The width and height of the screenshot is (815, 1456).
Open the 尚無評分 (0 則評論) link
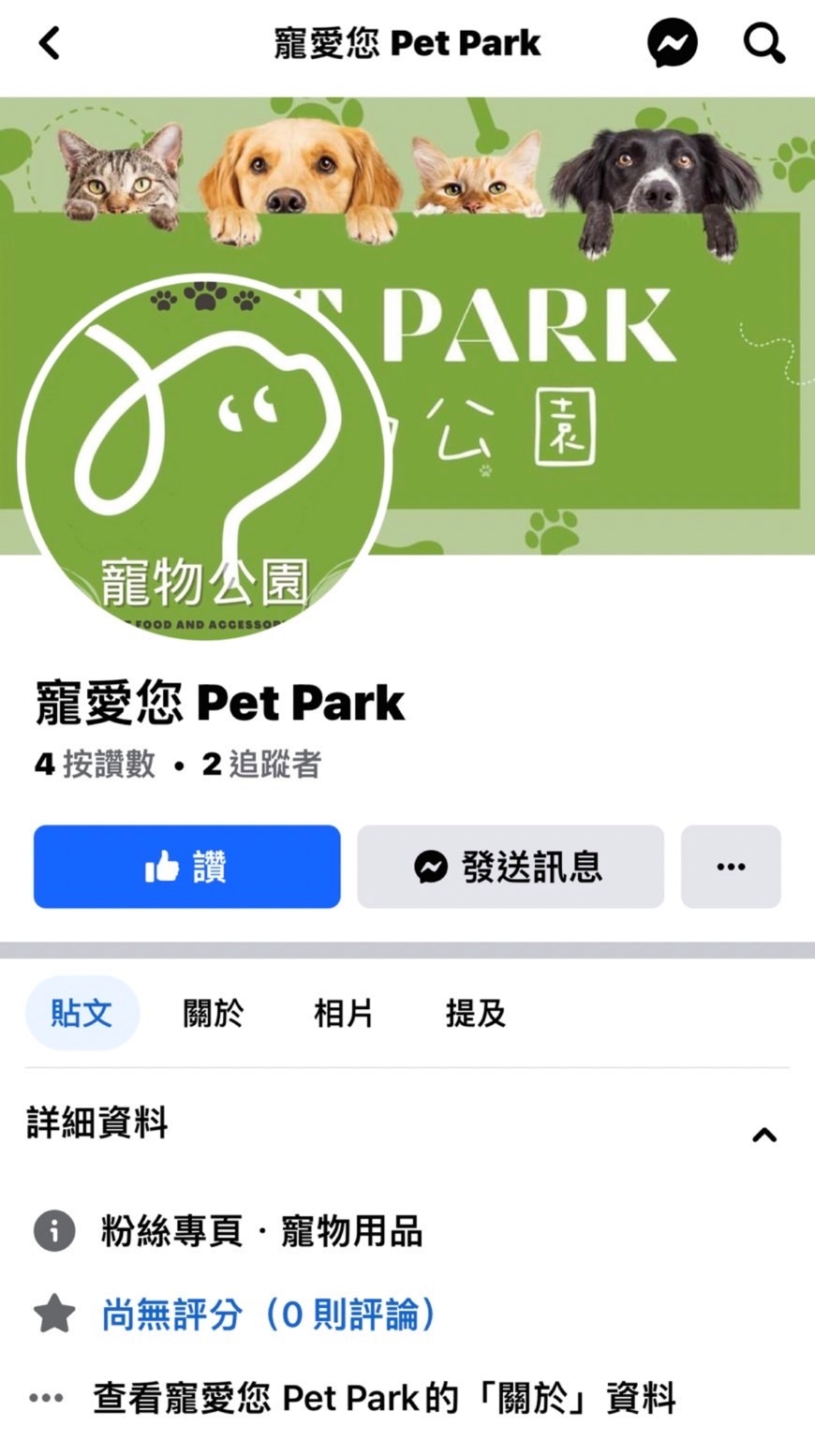268,1315
